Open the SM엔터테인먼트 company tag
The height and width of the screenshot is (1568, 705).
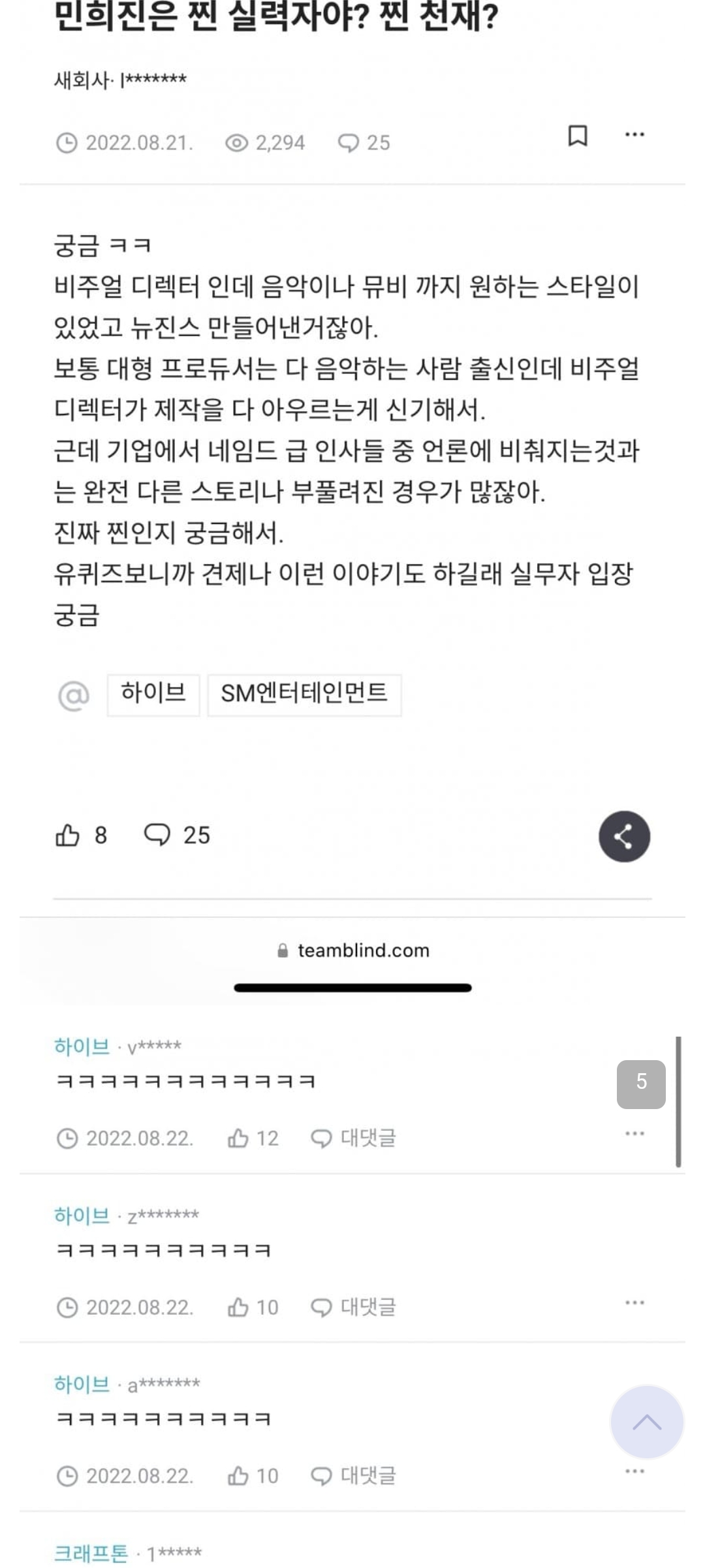click(x=304, y=695)
